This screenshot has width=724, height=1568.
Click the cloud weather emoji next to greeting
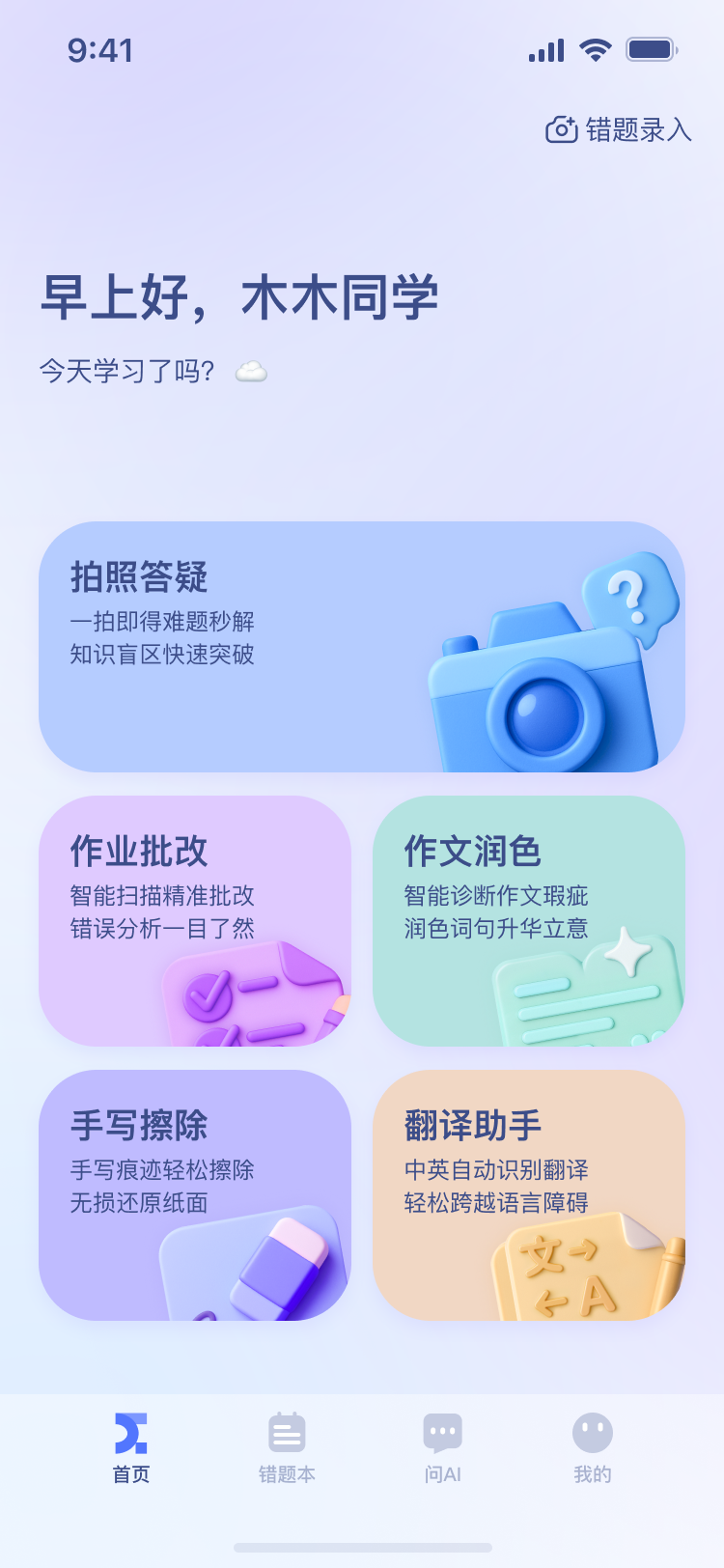point(253,370)
